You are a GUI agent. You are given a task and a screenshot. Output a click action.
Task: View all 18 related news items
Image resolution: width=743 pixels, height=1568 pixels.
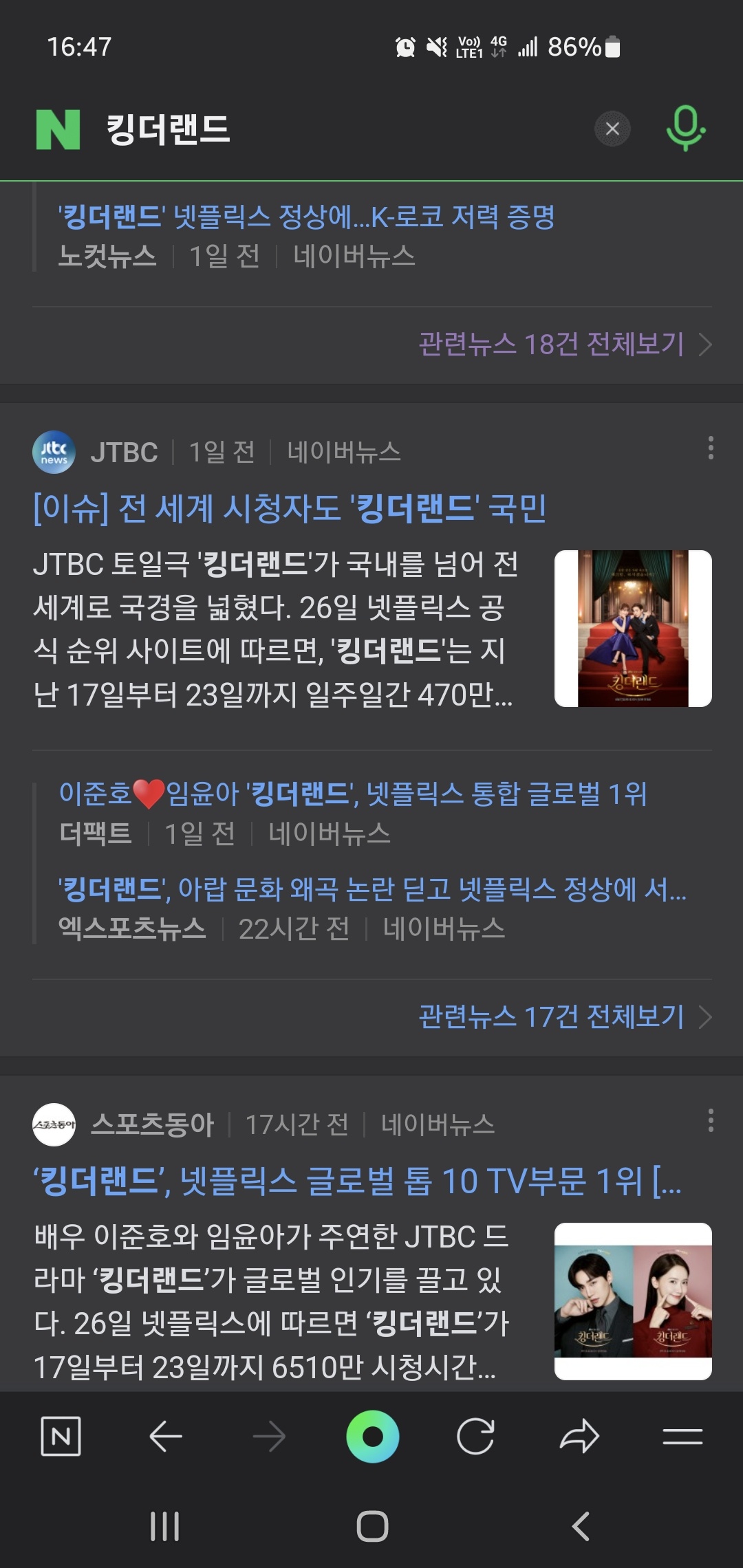(564, 344)
